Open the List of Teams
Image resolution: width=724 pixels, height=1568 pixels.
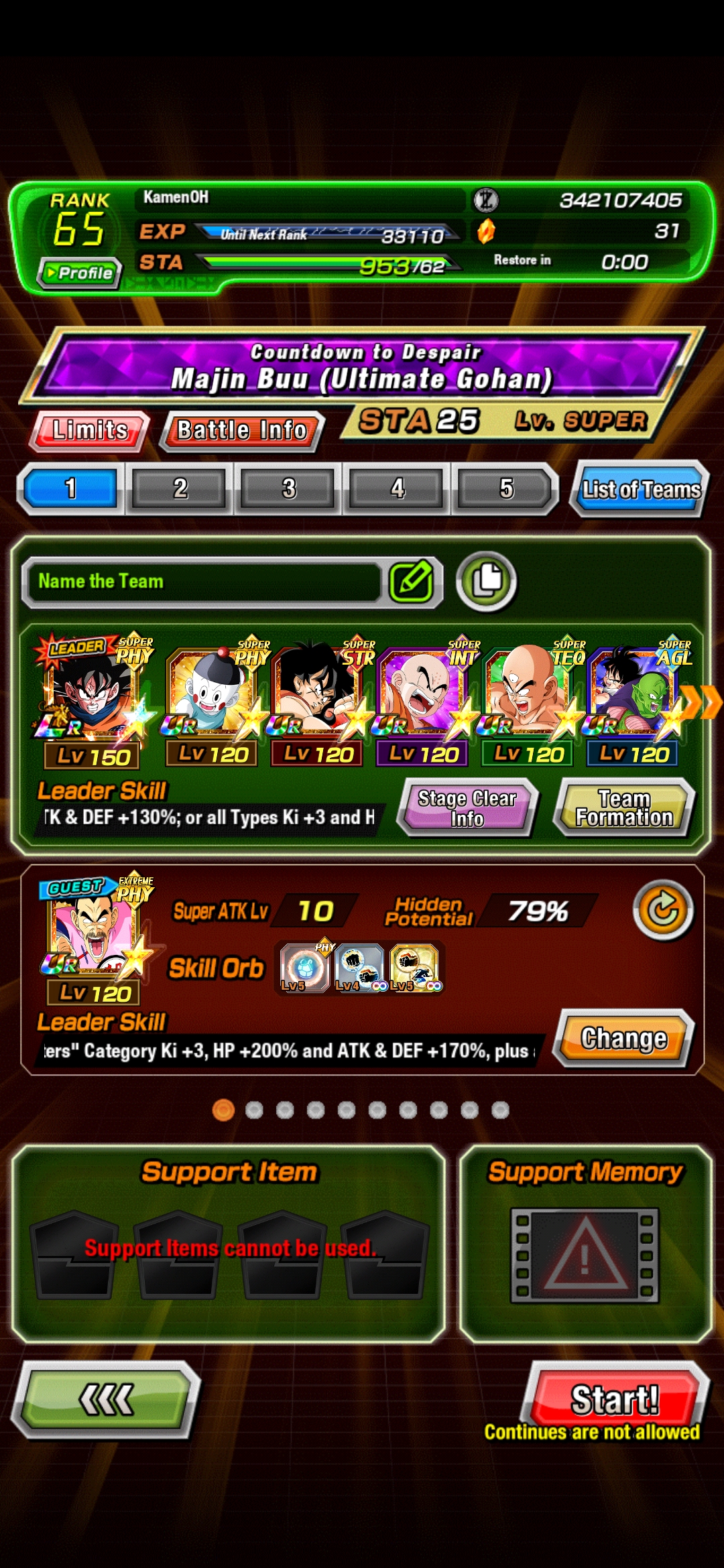tap(640, 489)
